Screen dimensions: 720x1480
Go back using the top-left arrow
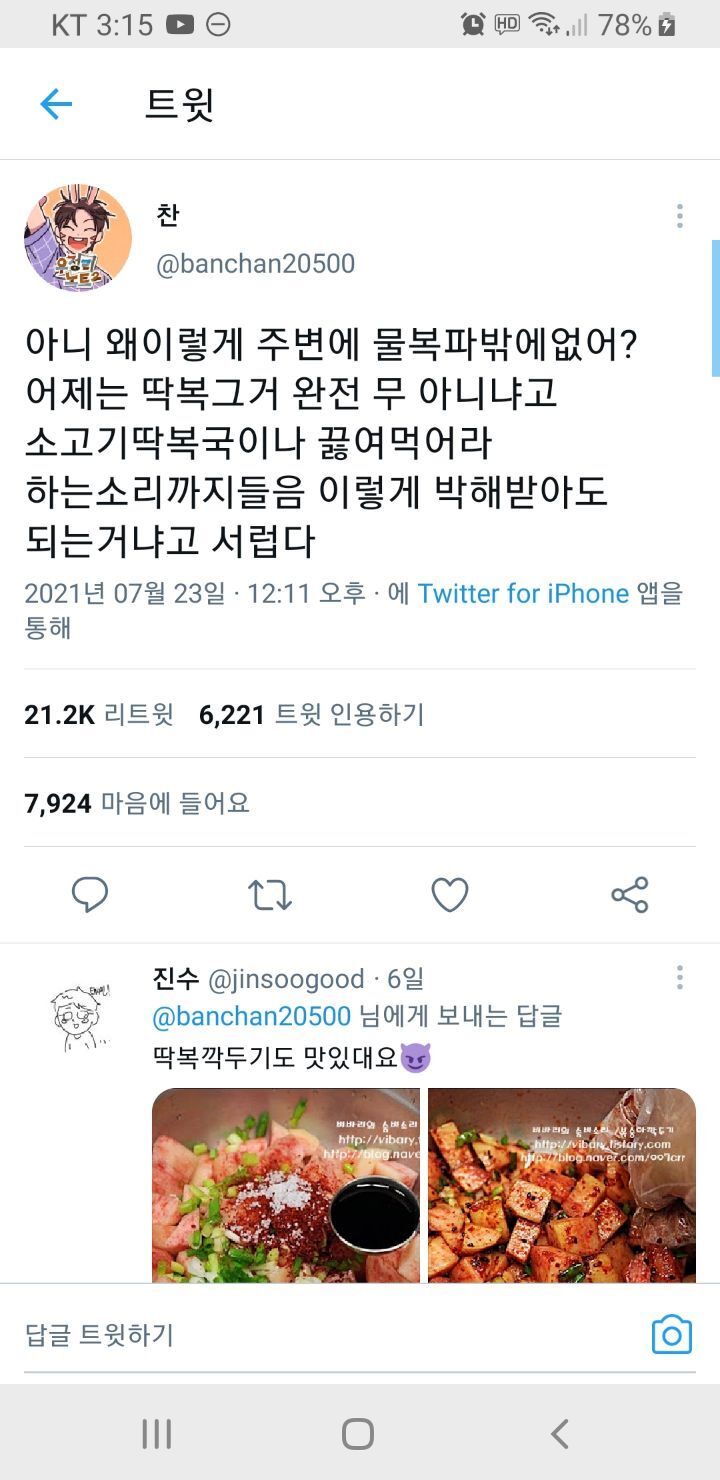pos(56,104)
